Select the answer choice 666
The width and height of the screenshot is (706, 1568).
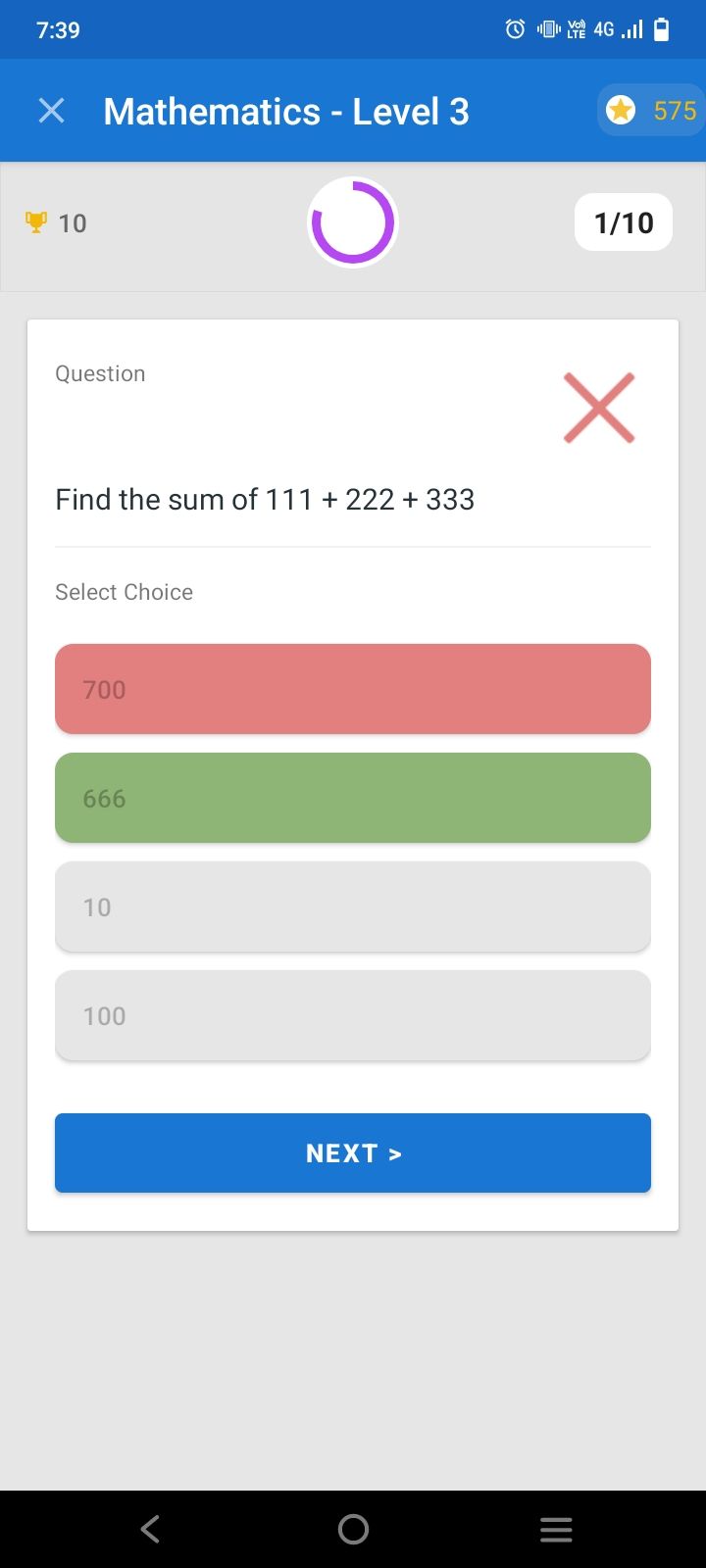tap(353, 798)
